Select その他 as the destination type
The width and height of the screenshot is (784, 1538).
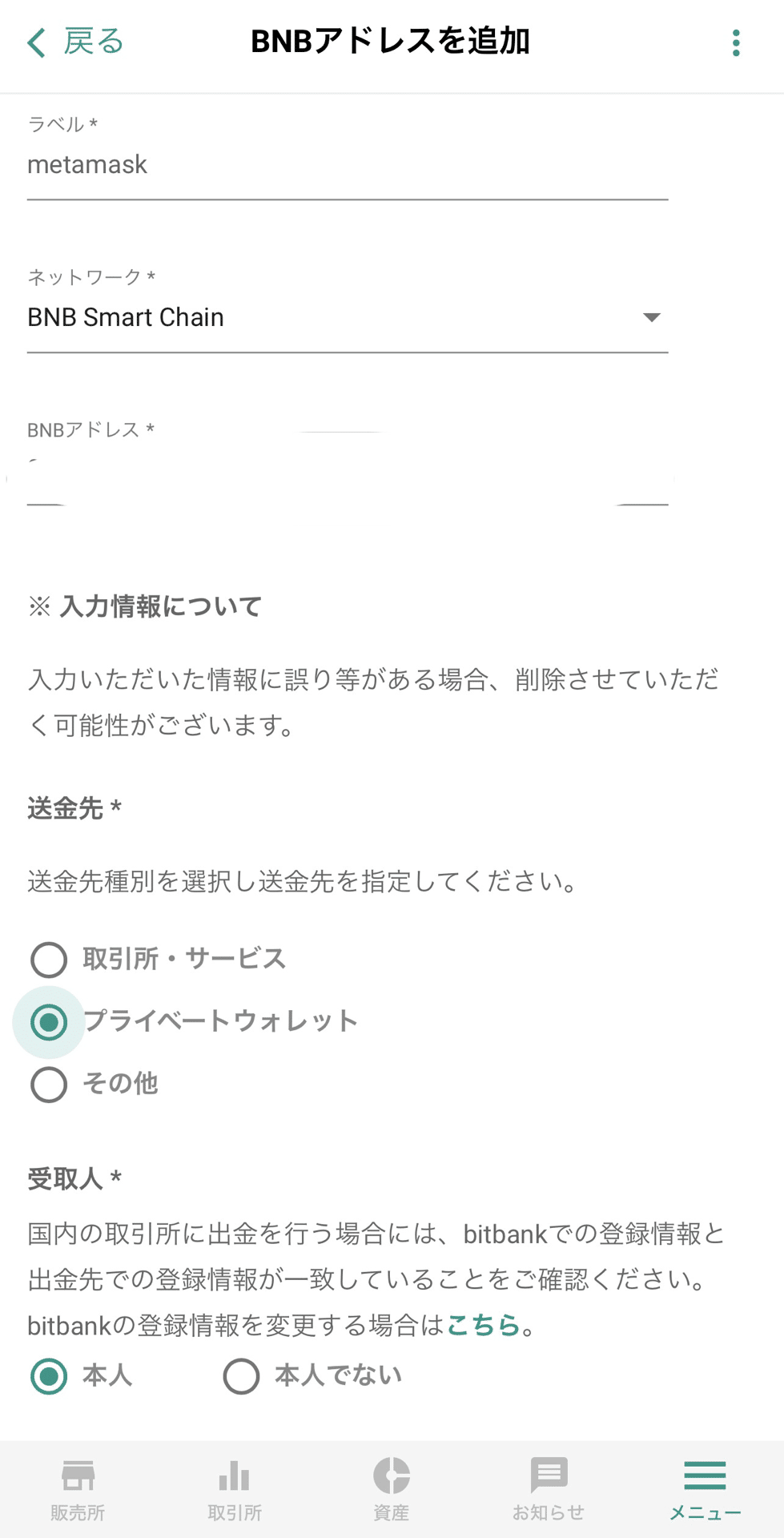point(94,1084)
